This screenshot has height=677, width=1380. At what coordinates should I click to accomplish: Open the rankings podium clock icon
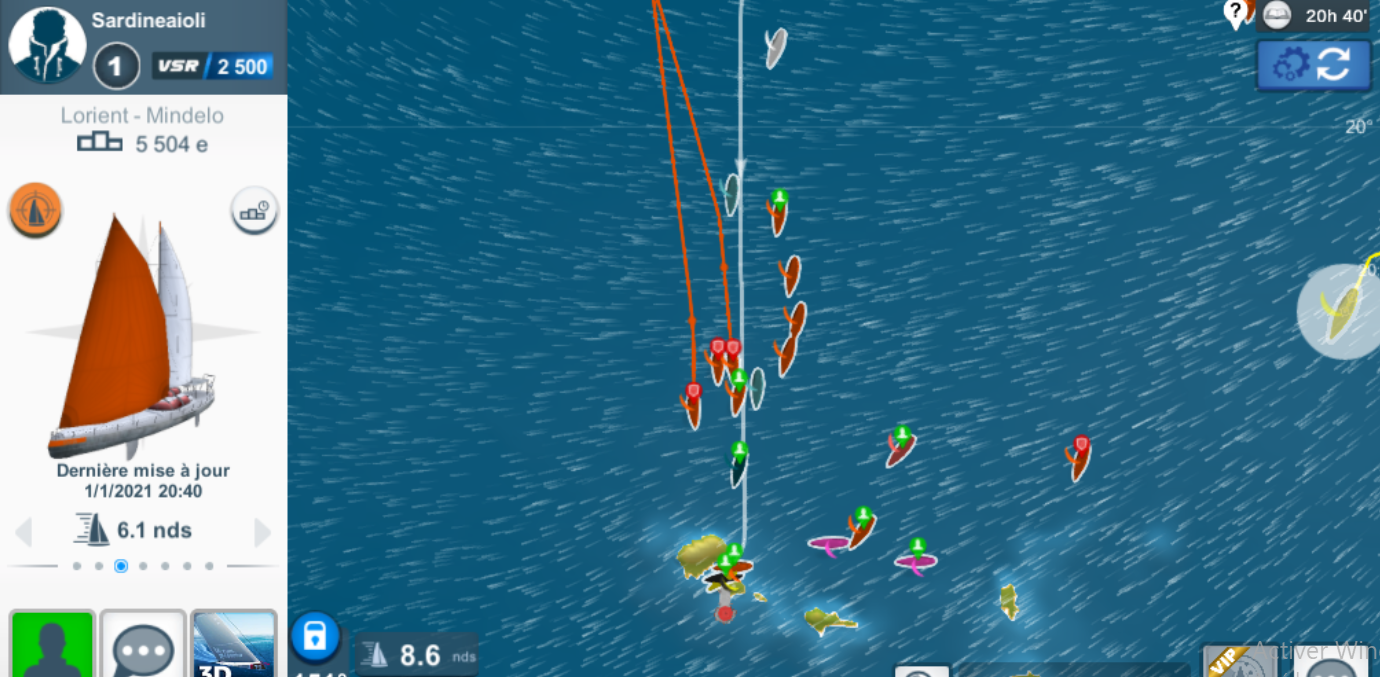(254, 211)
